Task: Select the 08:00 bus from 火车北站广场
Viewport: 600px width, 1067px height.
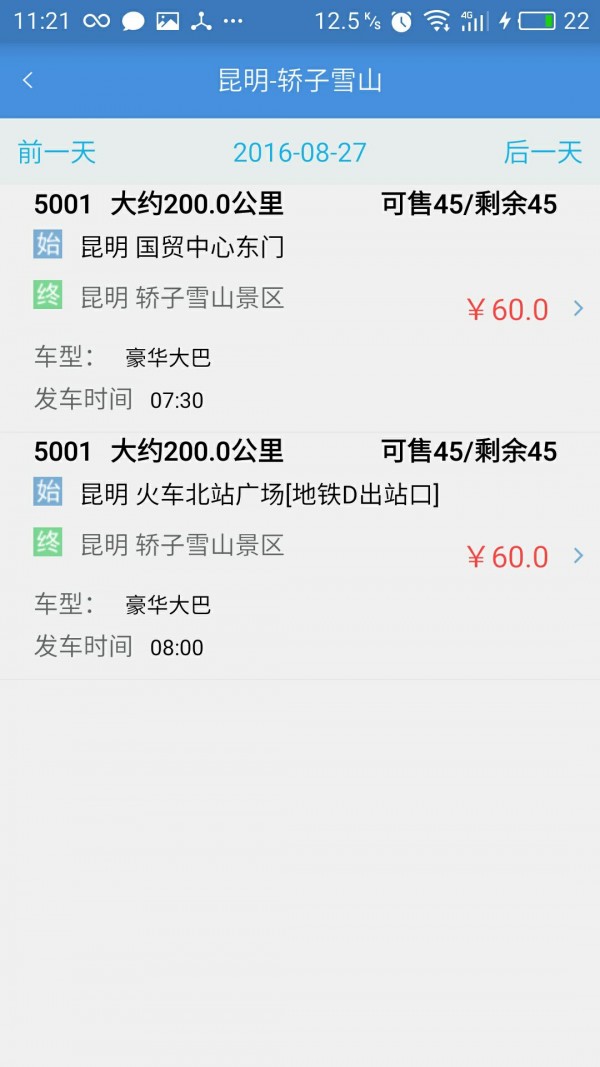Action: [x=300, y=555]
